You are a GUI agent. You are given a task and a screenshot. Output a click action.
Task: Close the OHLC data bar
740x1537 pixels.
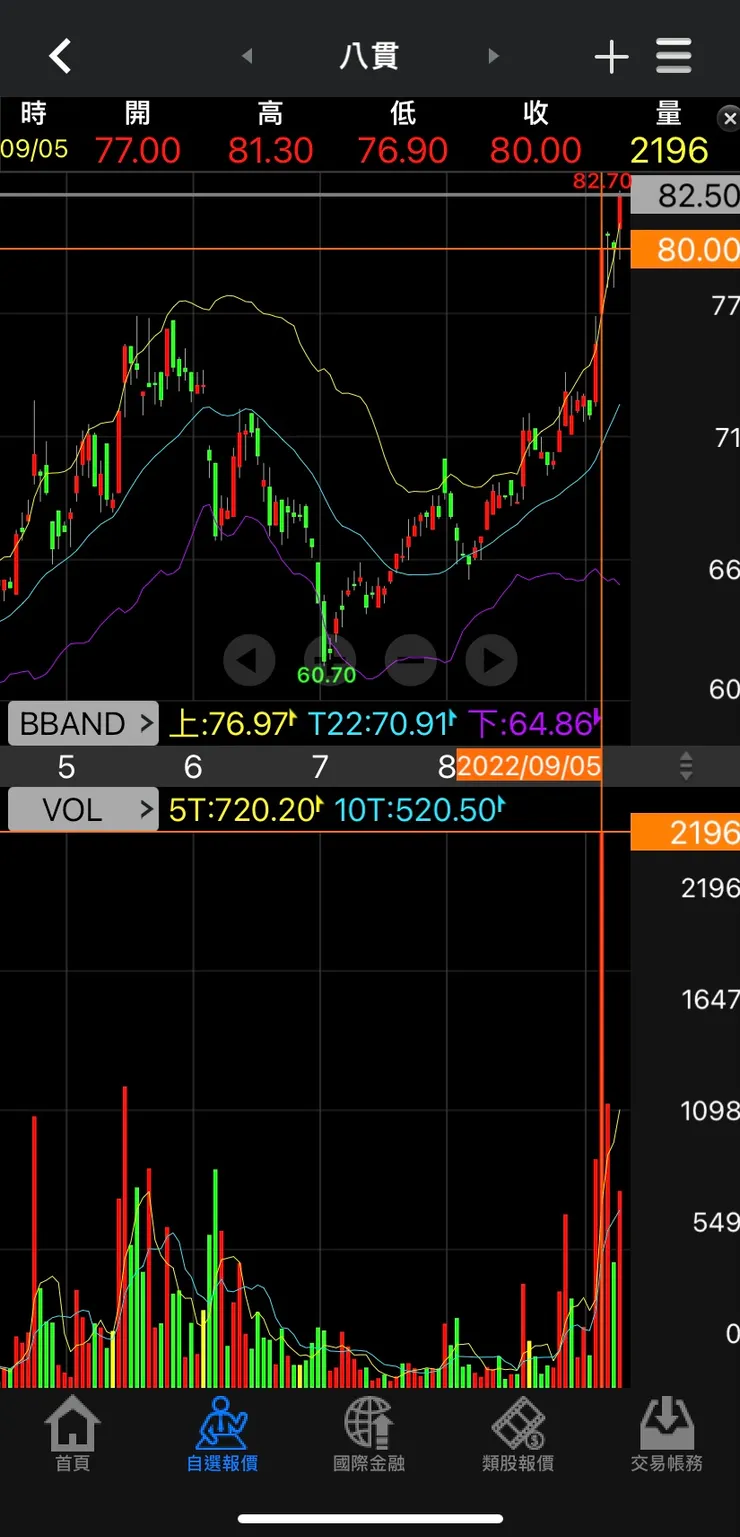click(729, 119)
